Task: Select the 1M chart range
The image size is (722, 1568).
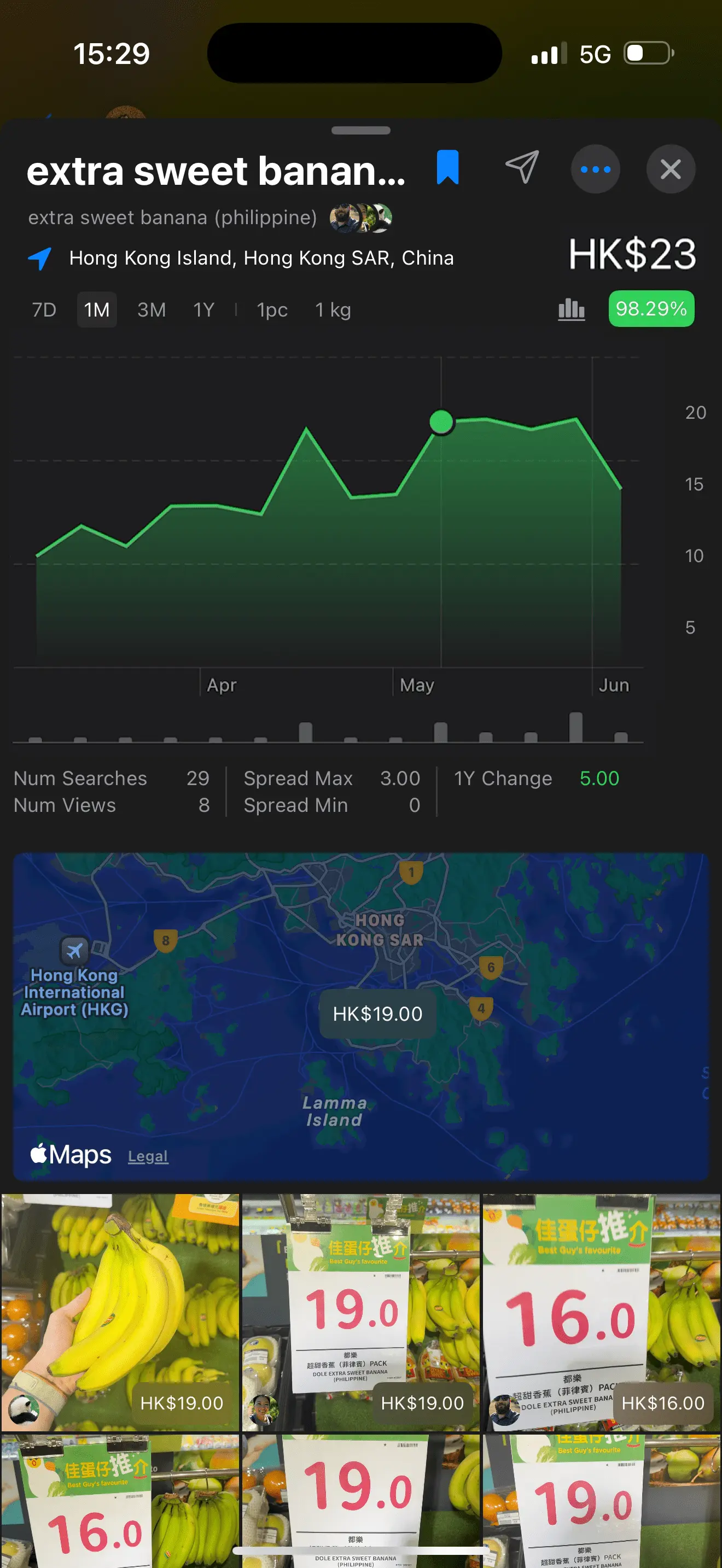Action: (97, 310)
